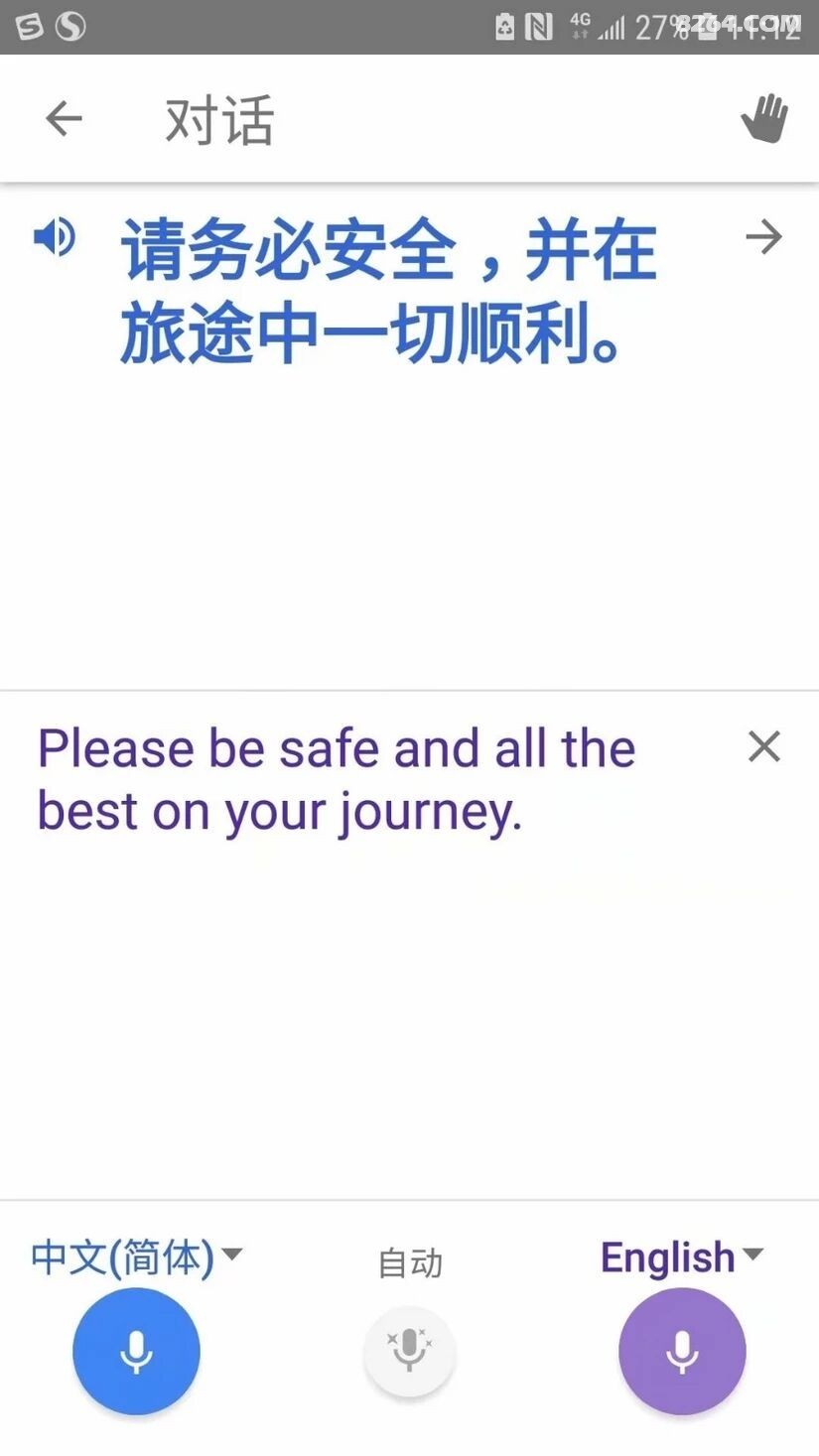Open the waving hand icon in header

764,119
